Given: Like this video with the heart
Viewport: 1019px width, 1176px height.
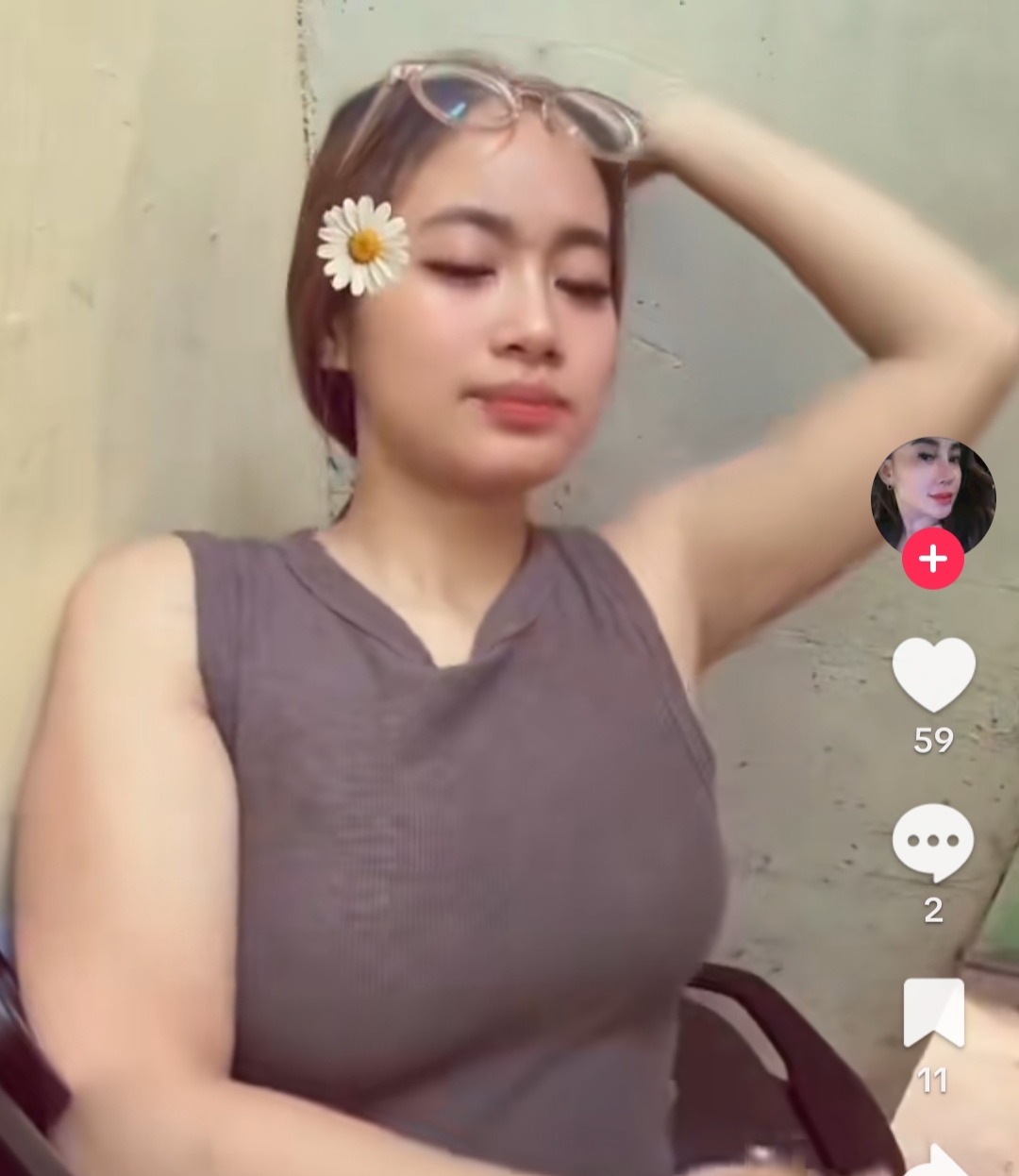Looking at the screenshot, I should pos(933,673).
